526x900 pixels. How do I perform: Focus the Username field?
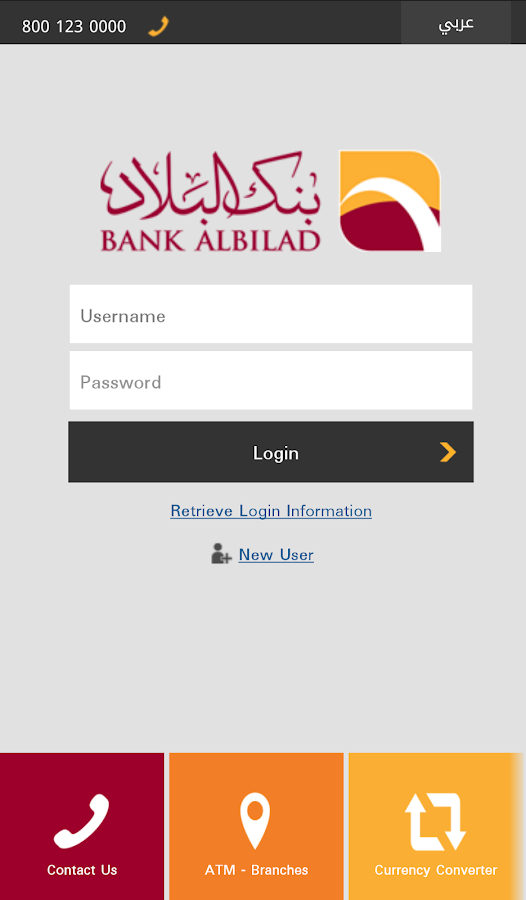[x=271, y=314]
